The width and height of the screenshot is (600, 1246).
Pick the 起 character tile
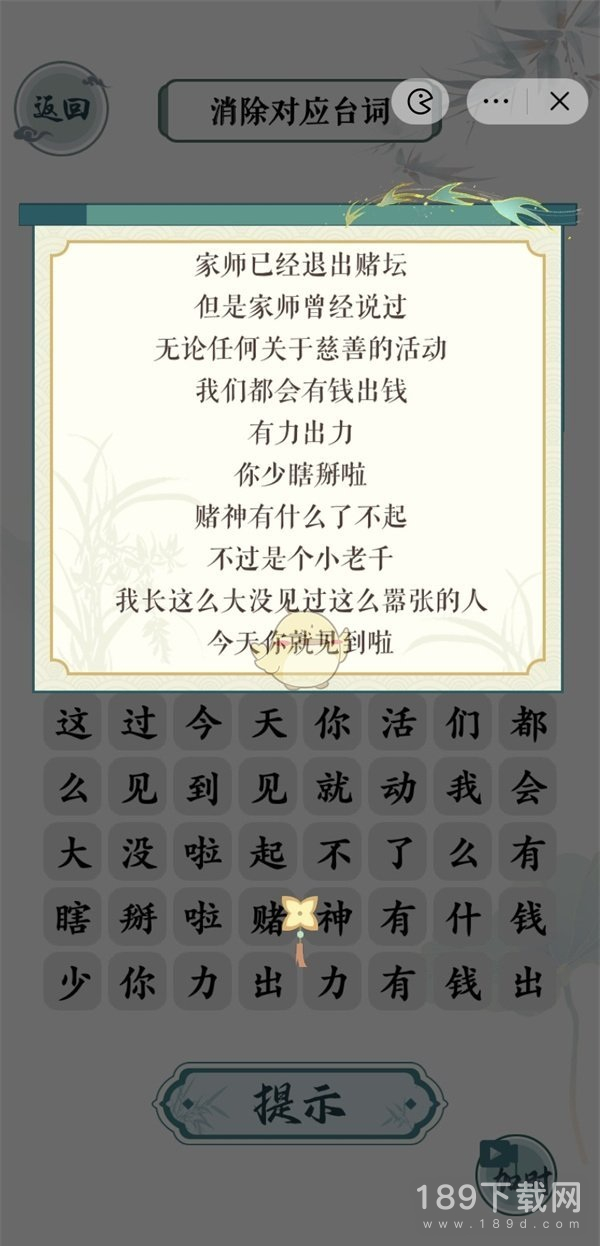[268, 854]
